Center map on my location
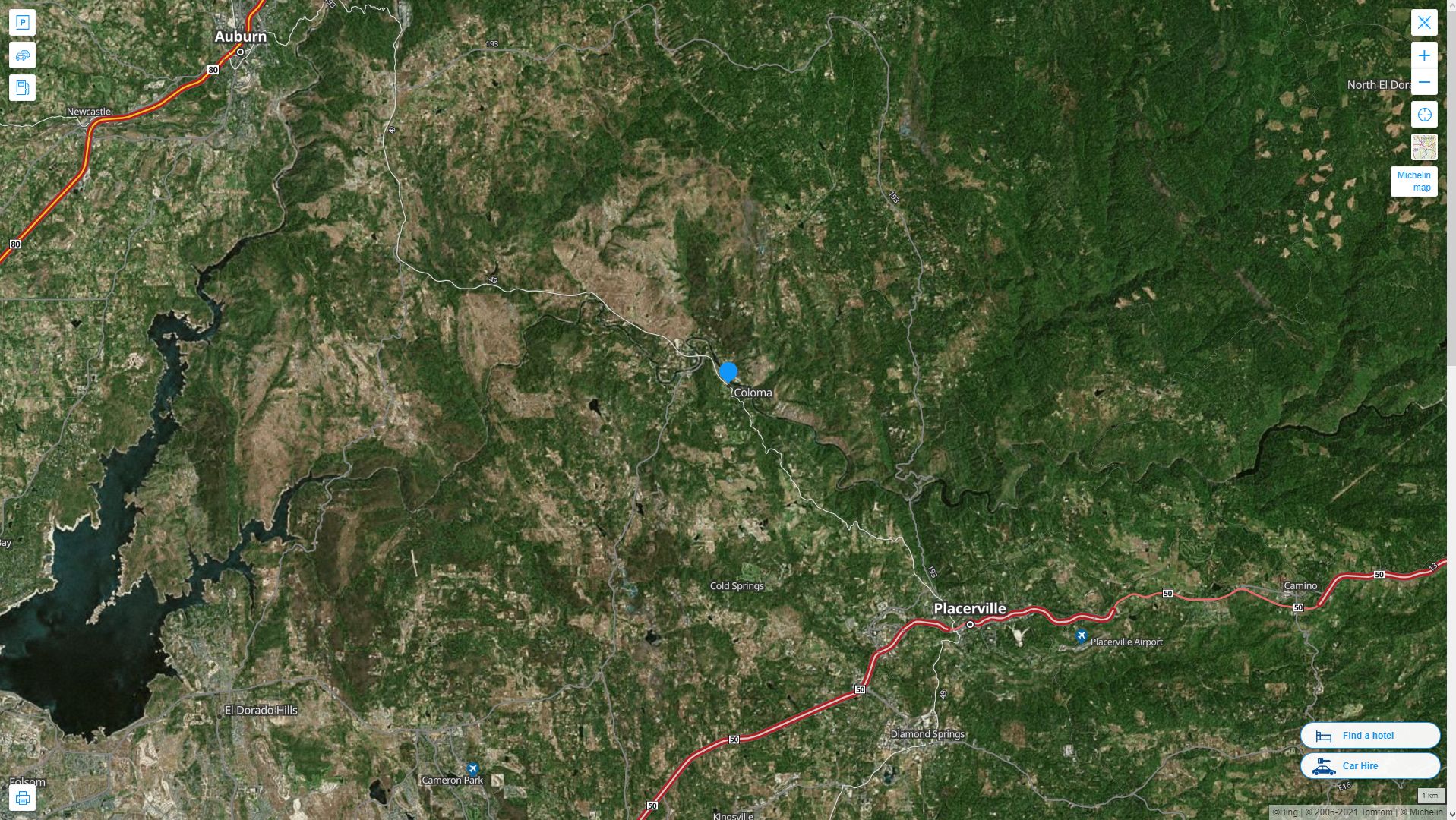This screenshot has height=820, width=1456. point(1423,115)
